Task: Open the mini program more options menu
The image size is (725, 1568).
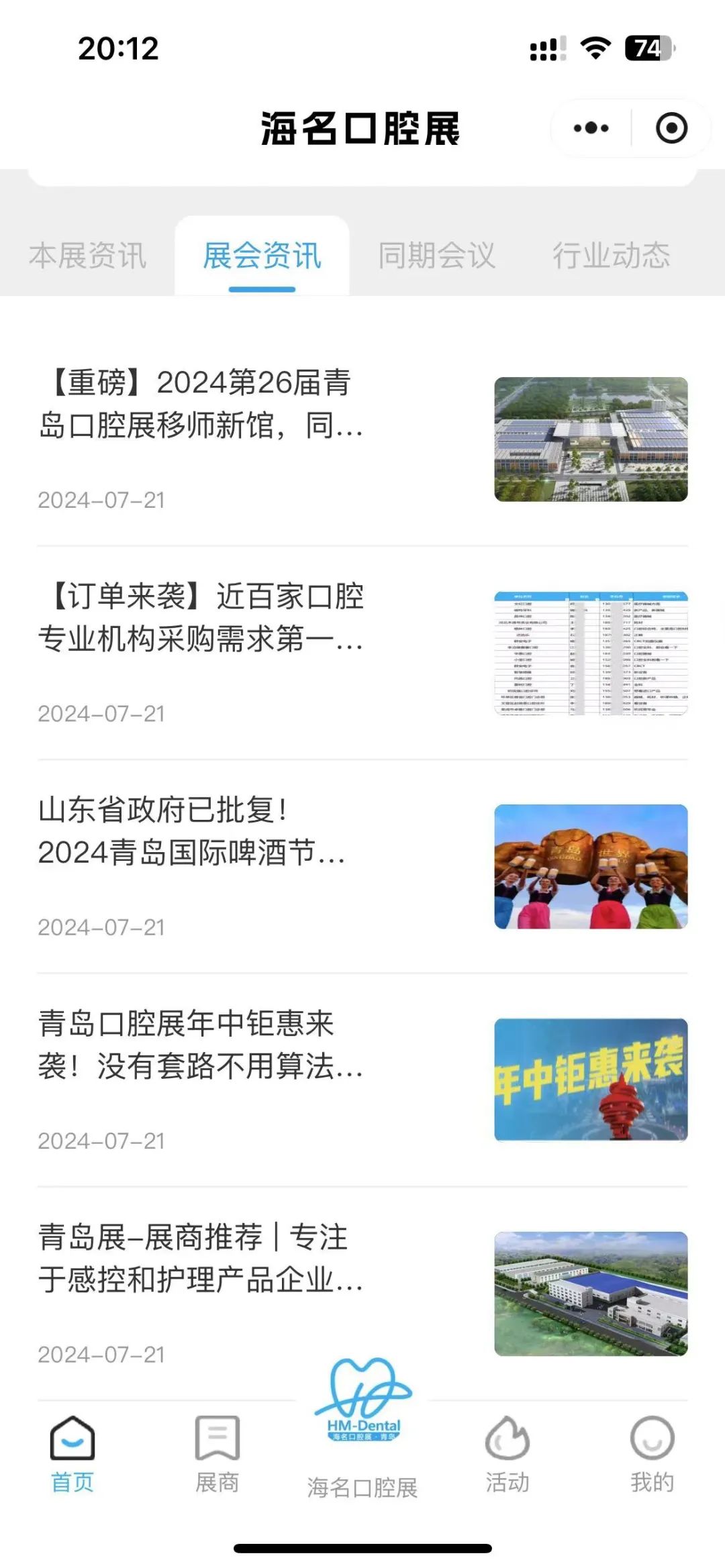Action: click(x=591, y=128)
